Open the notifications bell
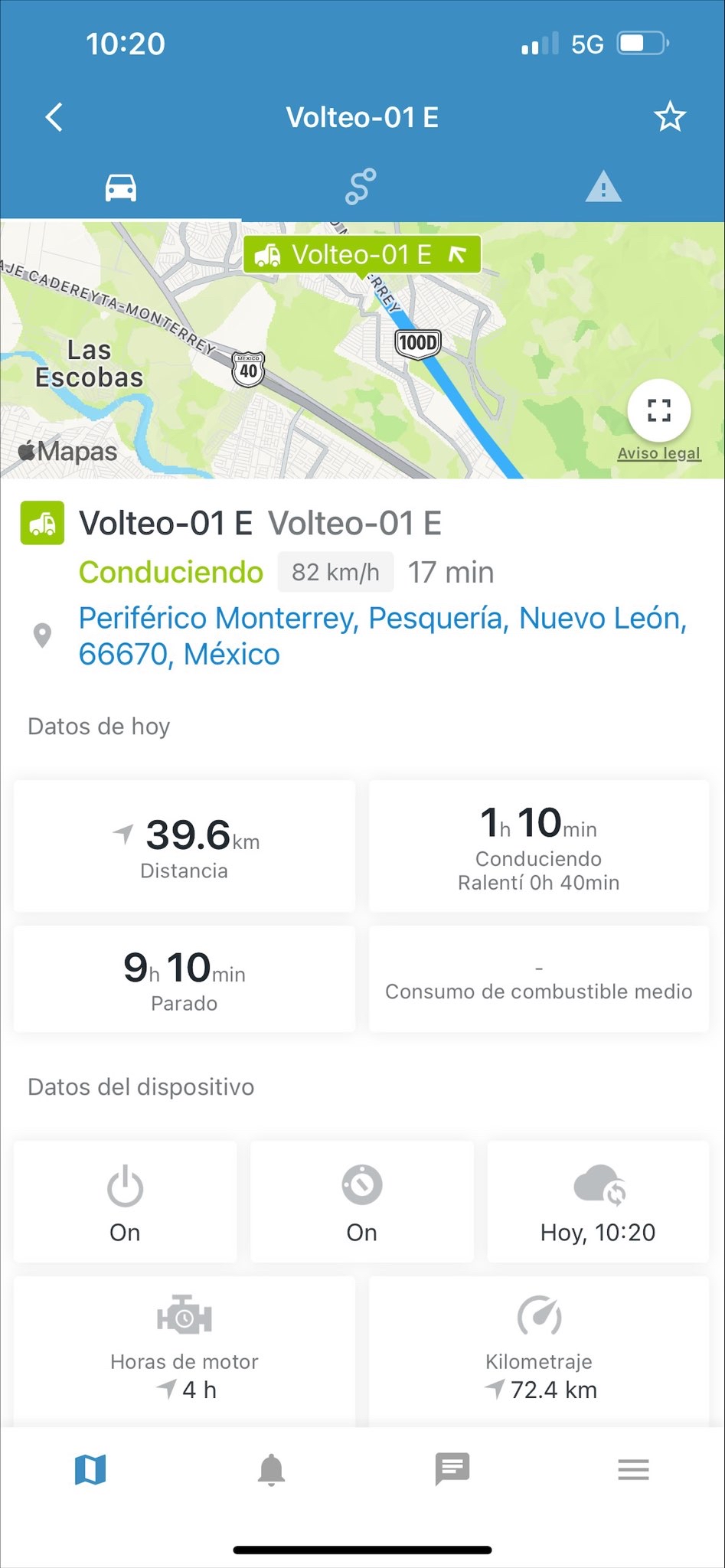The height and width of the screenshot is (1568, 725). (271, 1469)
